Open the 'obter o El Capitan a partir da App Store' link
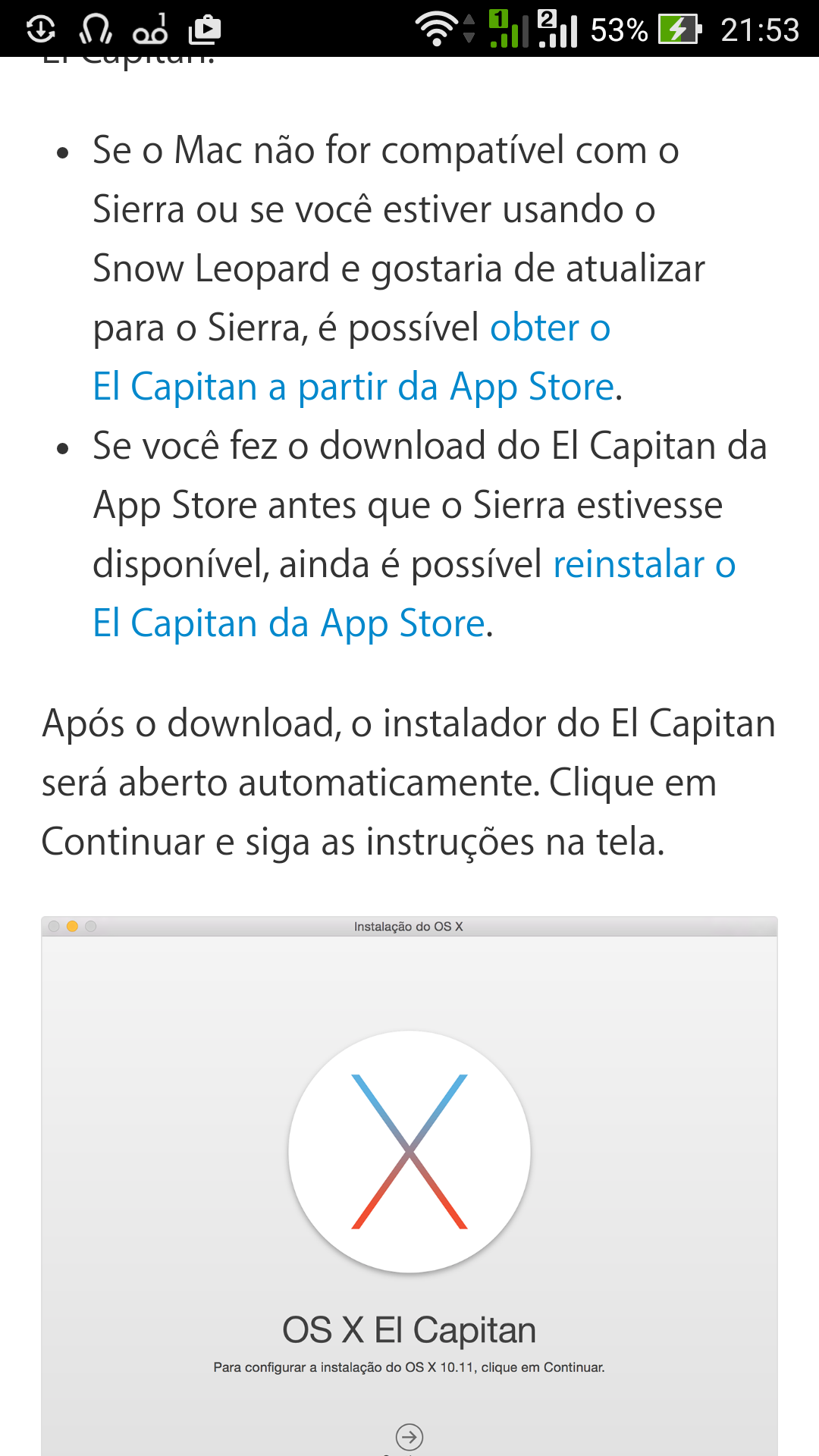This screenshot has height=1456, width=819. pos(353,387)
